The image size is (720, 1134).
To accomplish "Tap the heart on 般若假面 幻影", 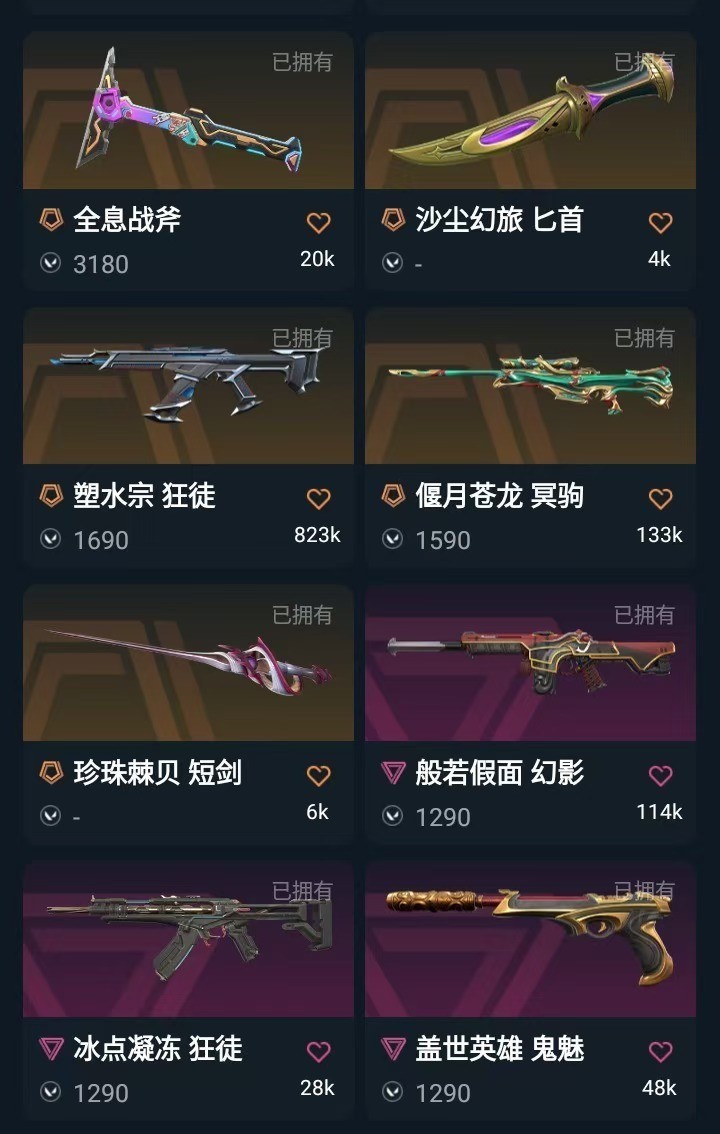I will [x=660, y=775].
